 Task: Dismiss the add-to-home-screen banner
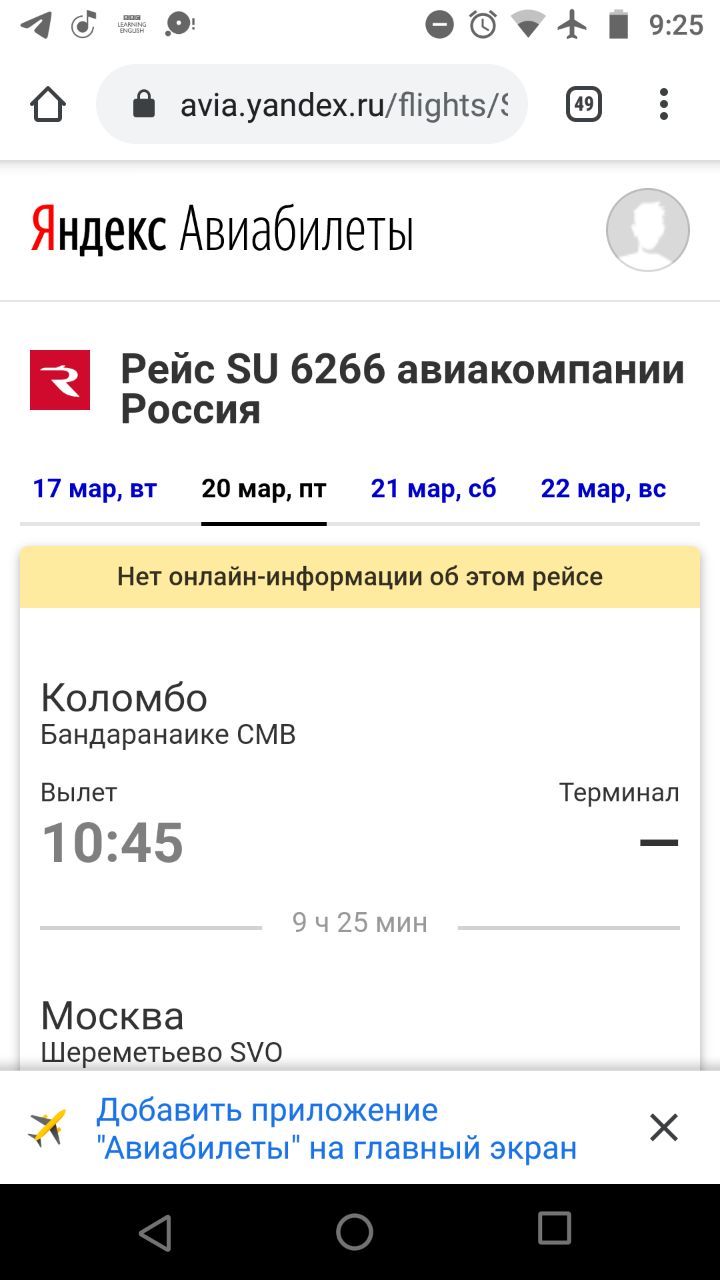coord(664,1128)
